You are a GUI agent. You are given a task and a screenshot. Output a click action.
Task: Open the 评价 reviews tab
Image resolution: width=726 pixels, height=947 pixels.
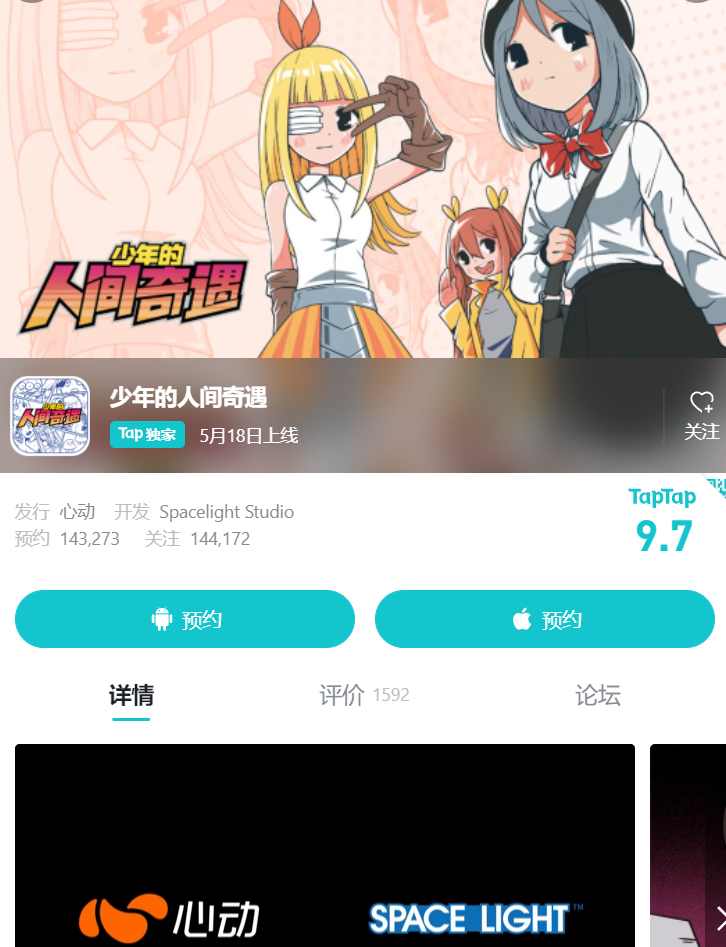click(x=364, y=695)
